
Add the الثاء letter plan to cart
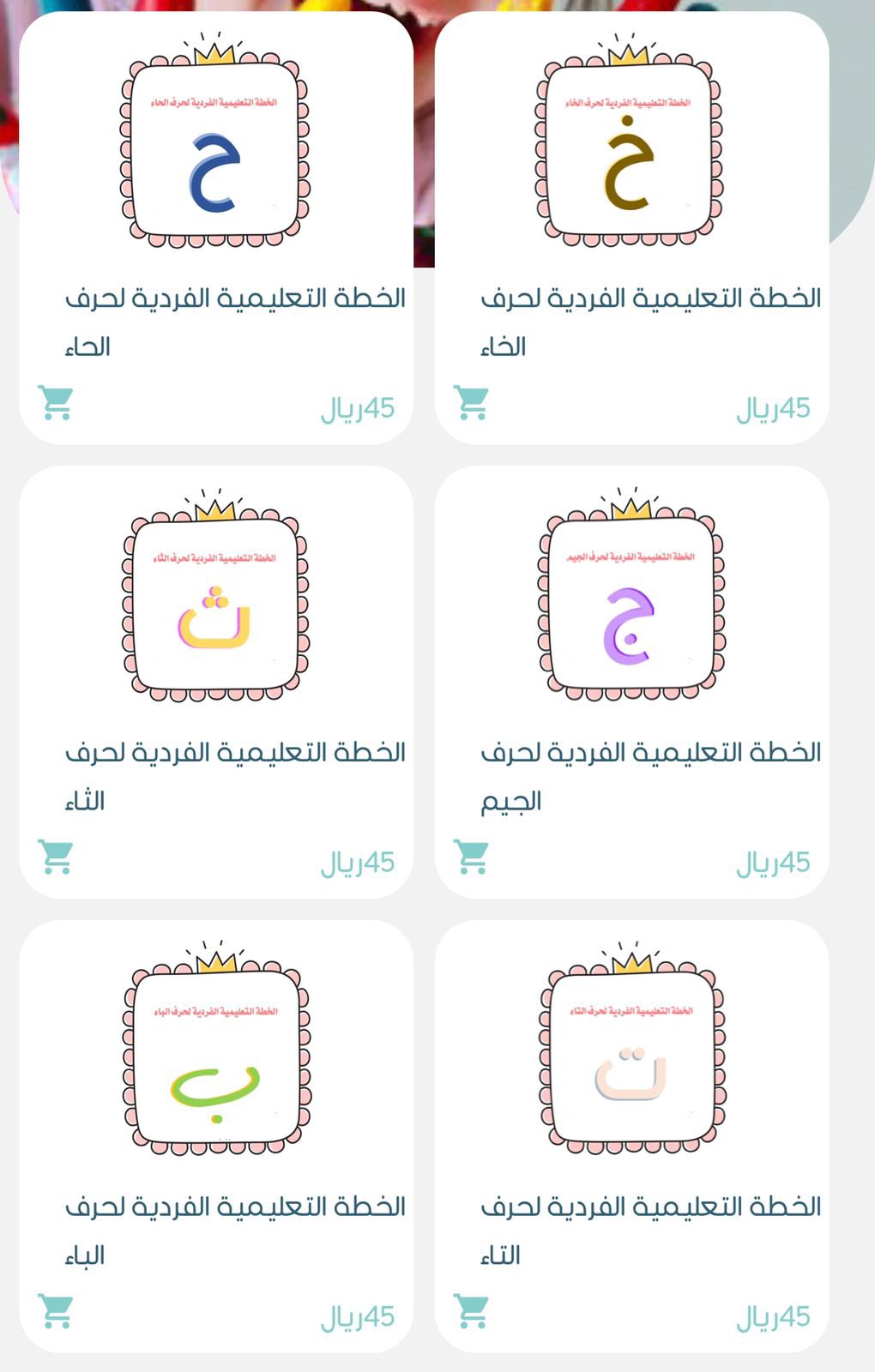pyautogui.click(x=56, y=857)
